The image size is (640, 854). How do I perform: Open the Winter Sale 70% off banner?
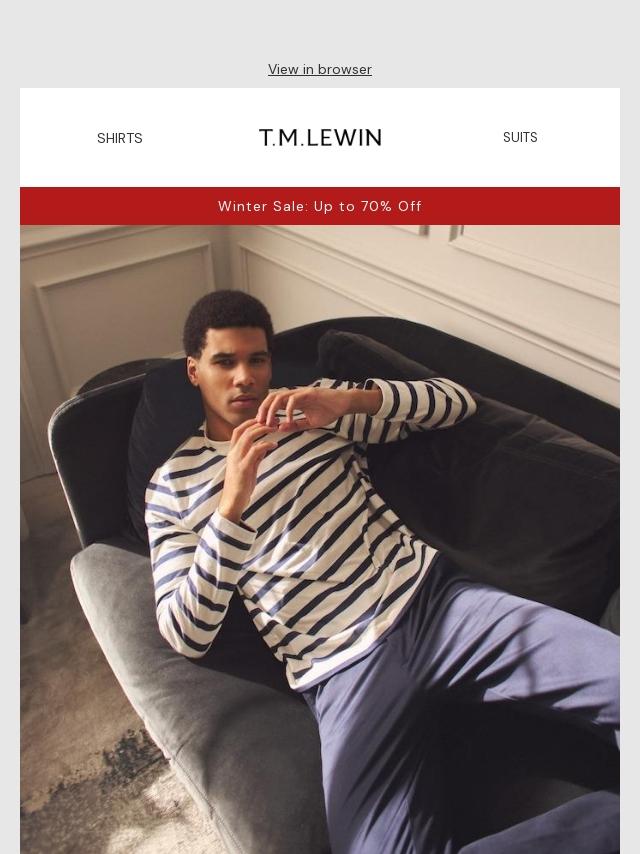pyautogui.click(x=320, y=206)
